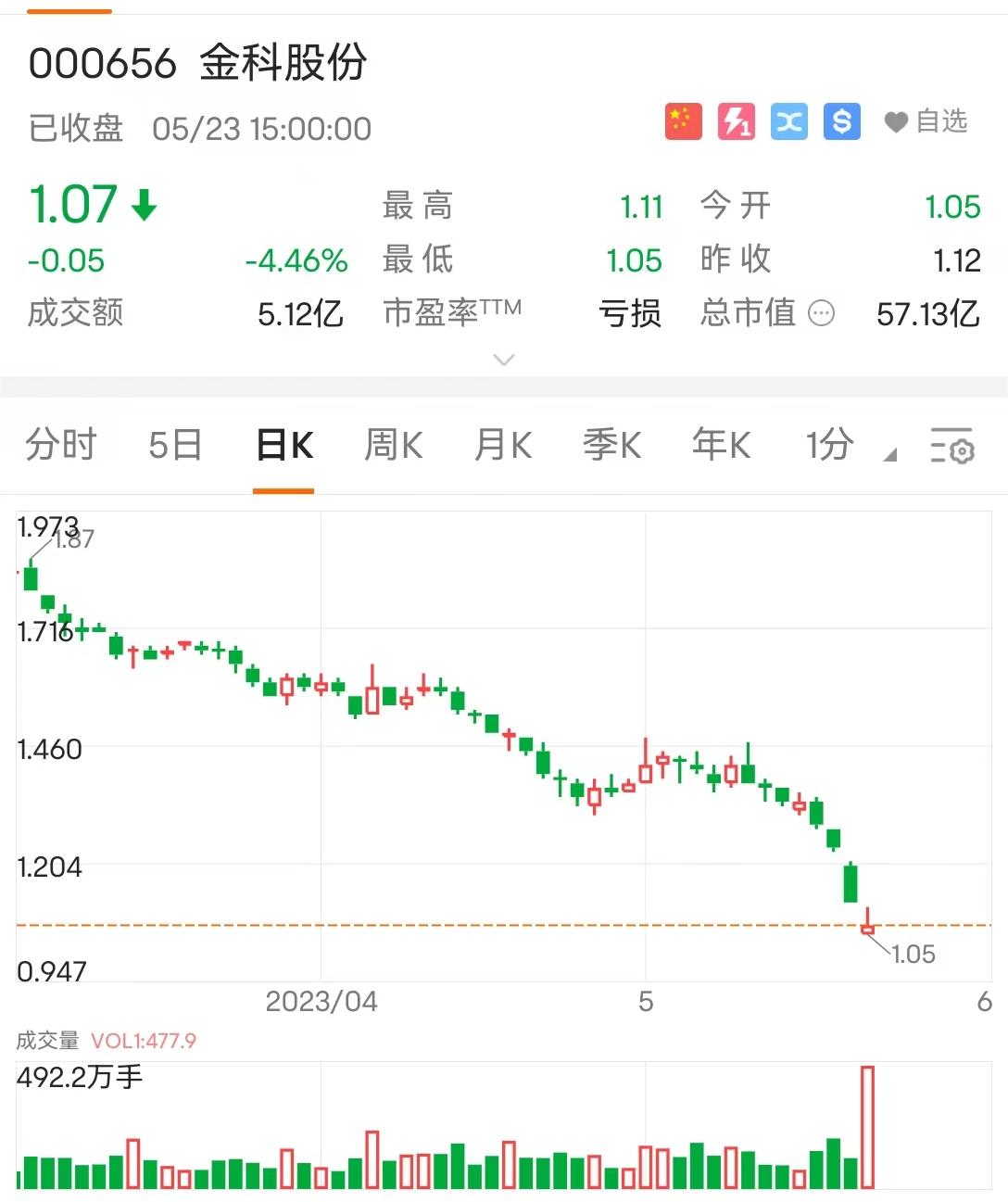Switch to the 分时 tab
The width and height of the screenshot is (1008, 1202).
point(61,446)
